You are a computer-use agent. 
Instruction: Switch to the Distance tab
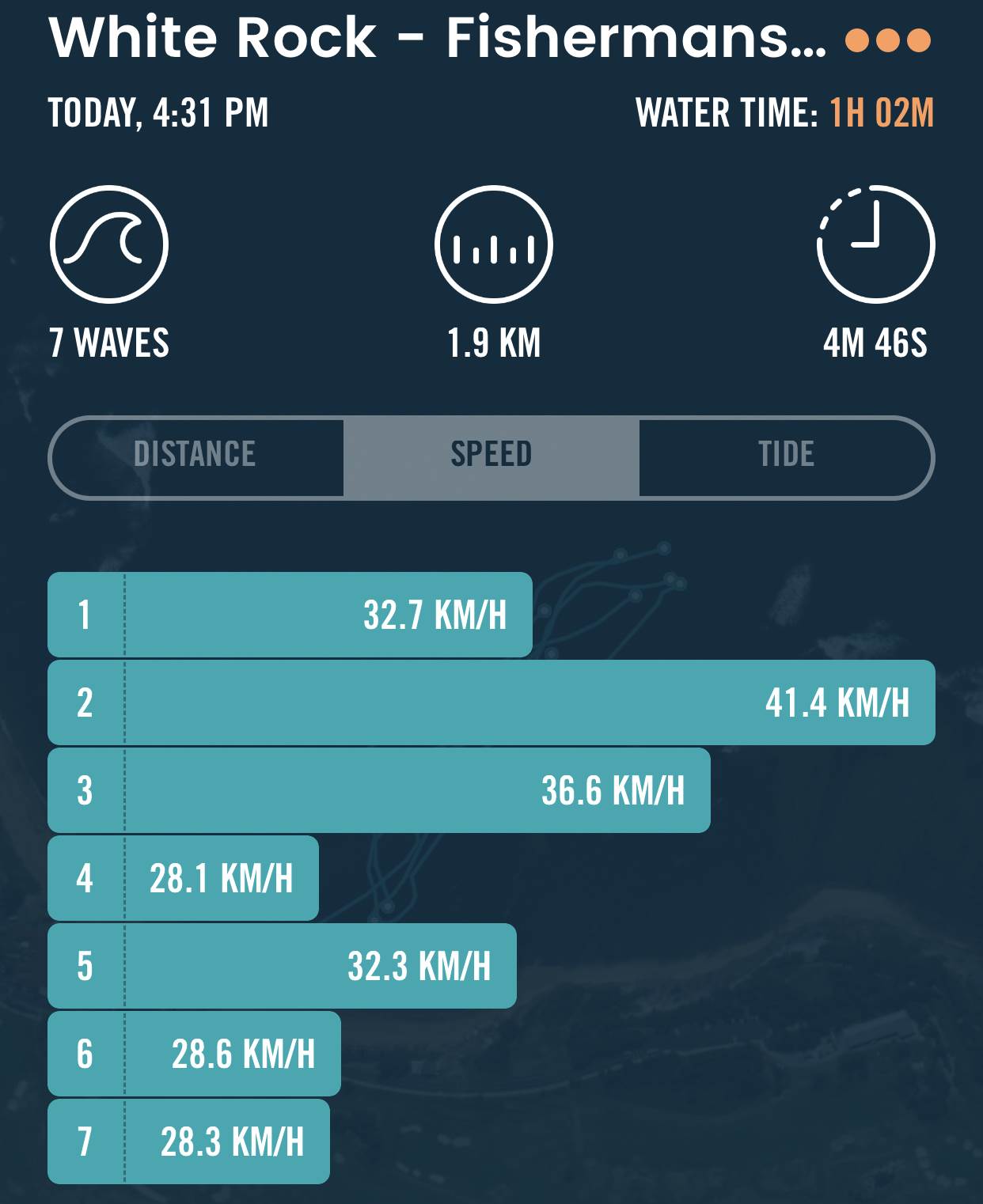(195, 456)
